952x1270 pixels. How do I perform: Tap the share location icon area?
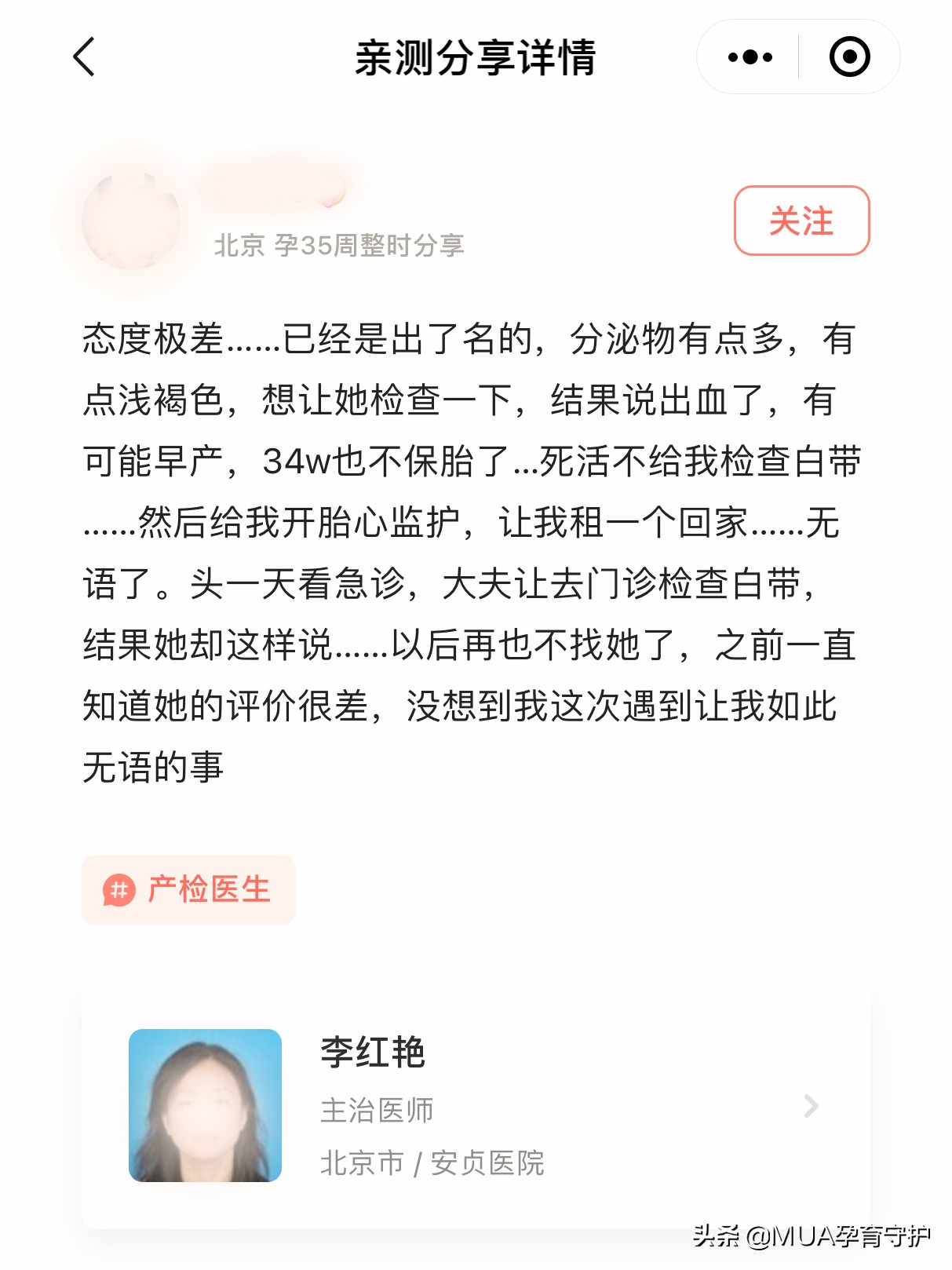[235, 244]
